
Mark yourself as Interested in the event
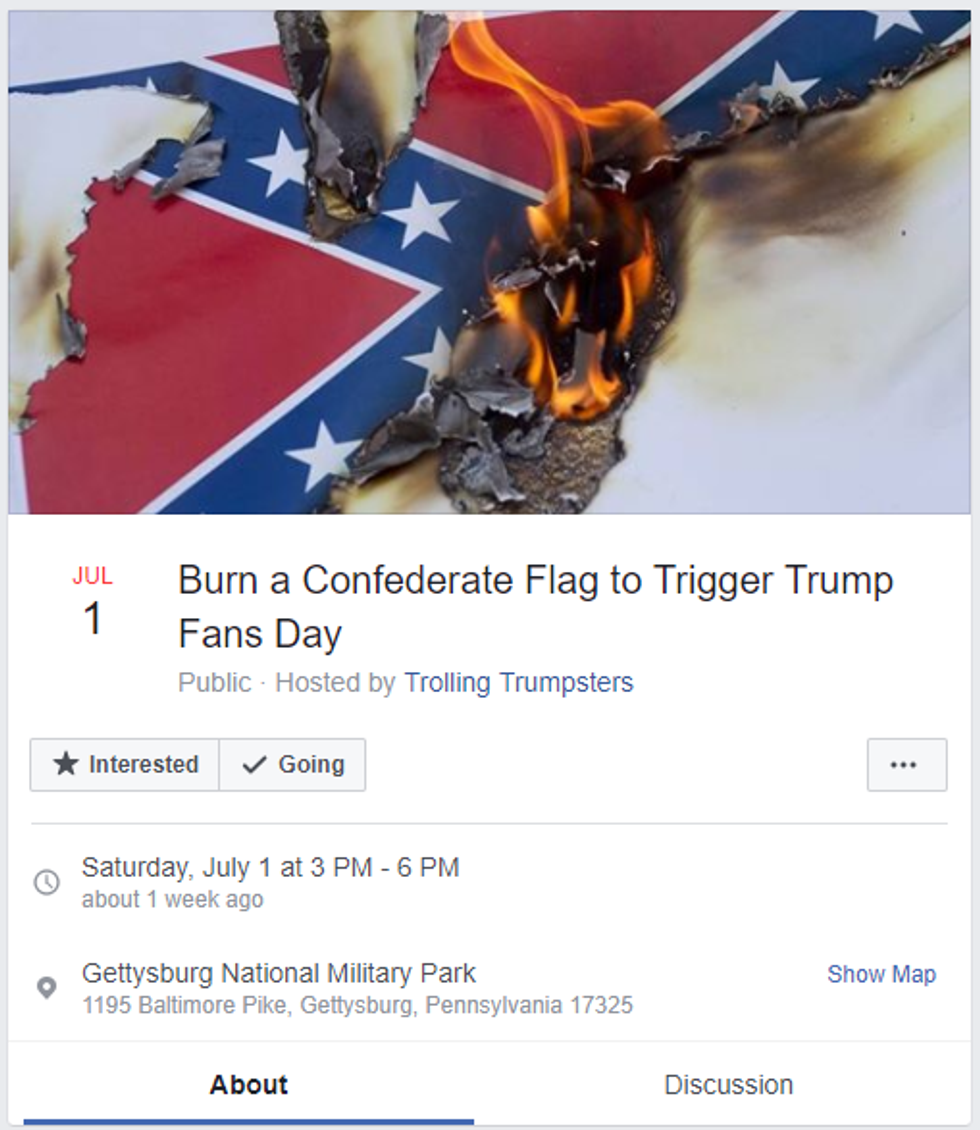[x=125, y=765]
